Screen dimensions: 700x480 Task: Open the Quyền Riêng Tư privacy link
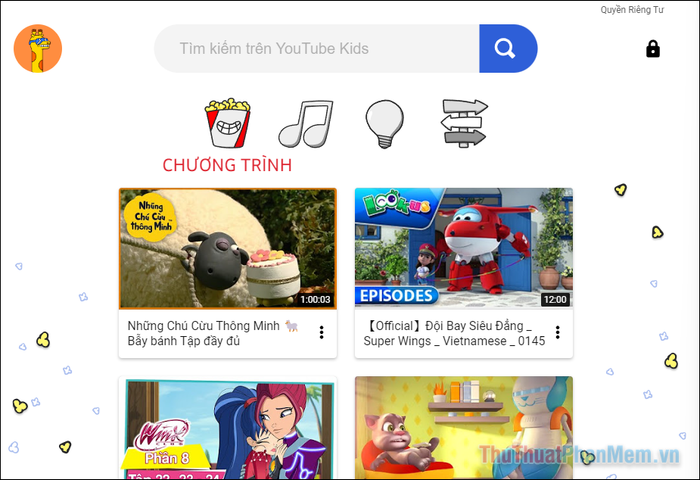click(631, 10)
